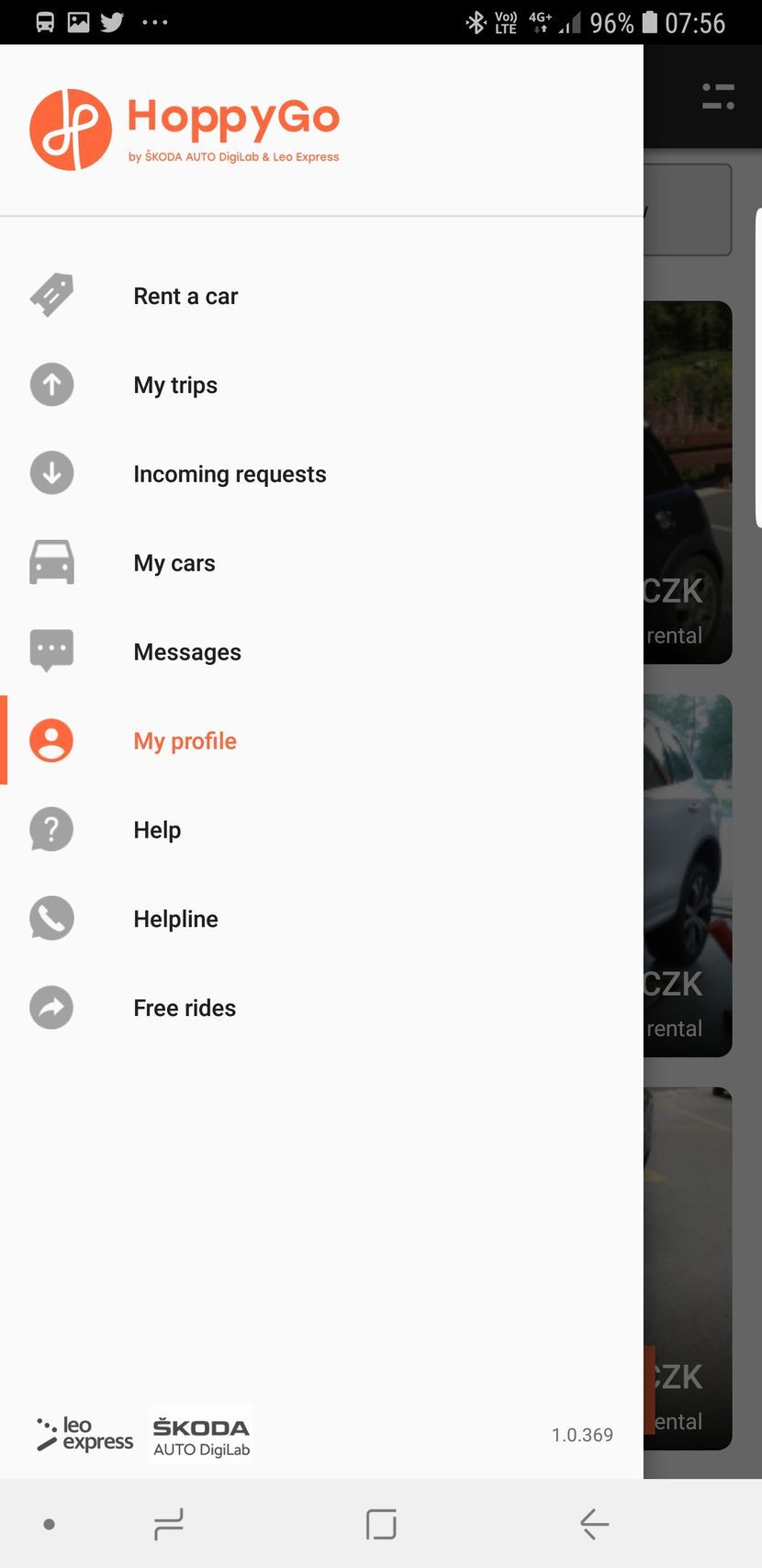Open Incoming requests from the menu
The image size is (762, 1568).
coord(230,473)
